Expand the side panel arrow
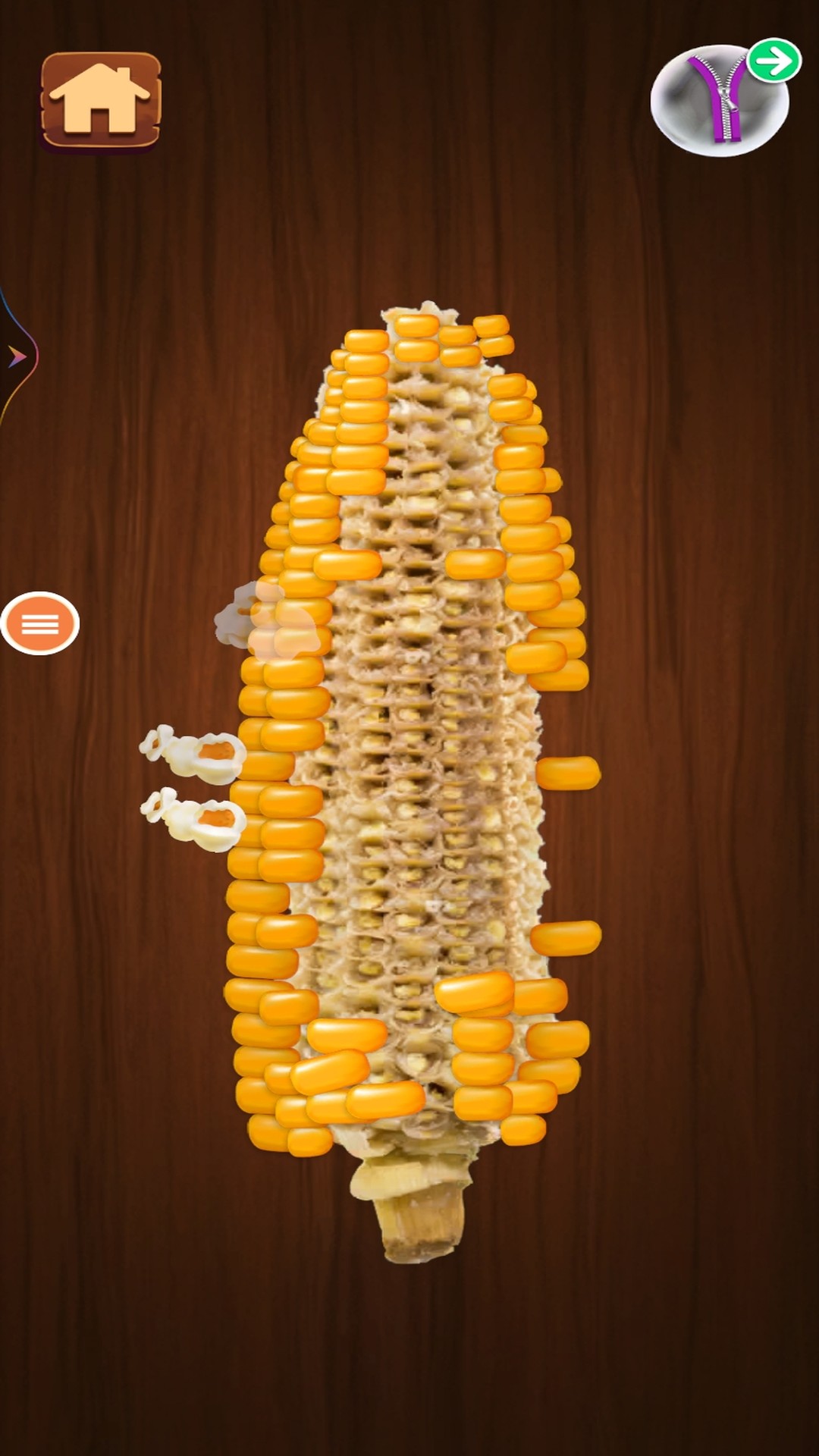The height and width of the screenshot is (1456, 819). (17, 356)
